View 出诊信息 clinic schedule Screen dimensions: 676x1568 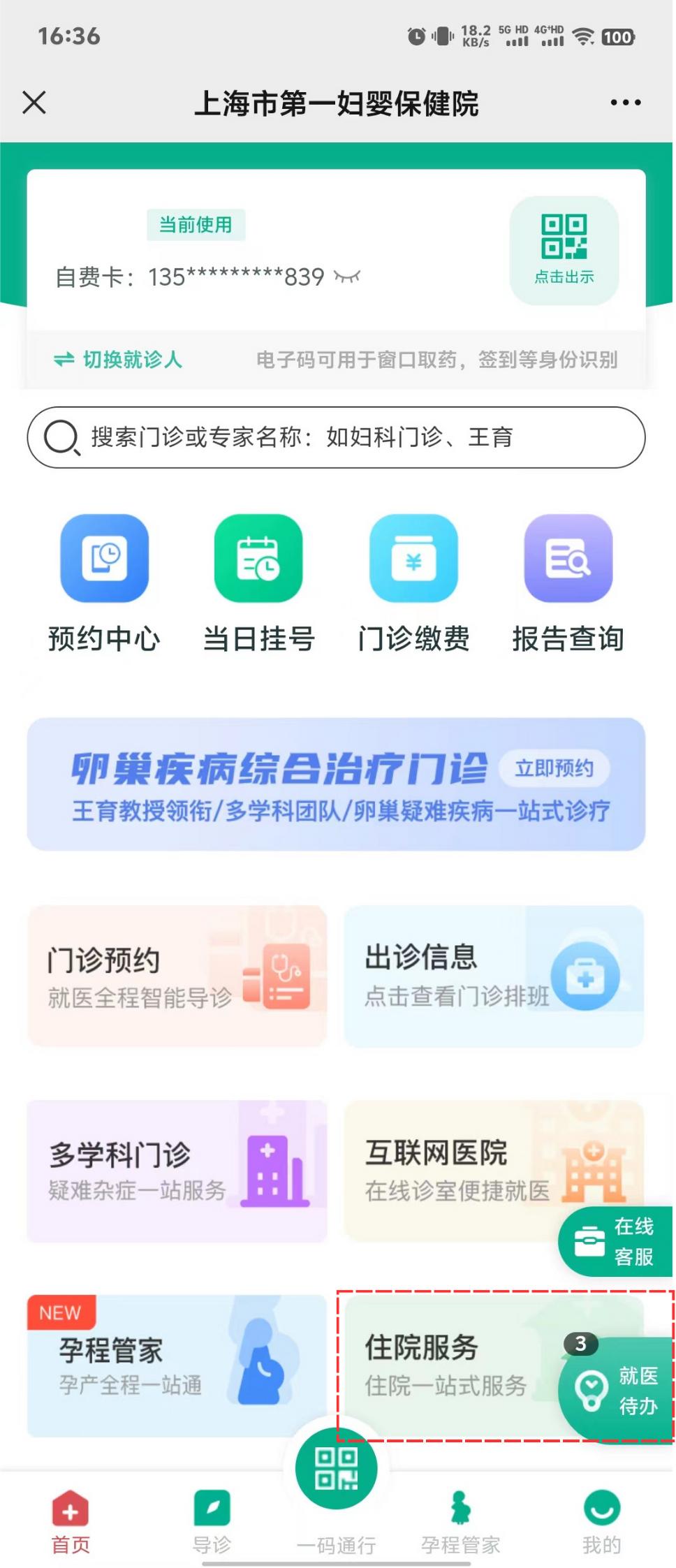coord(493,976)
